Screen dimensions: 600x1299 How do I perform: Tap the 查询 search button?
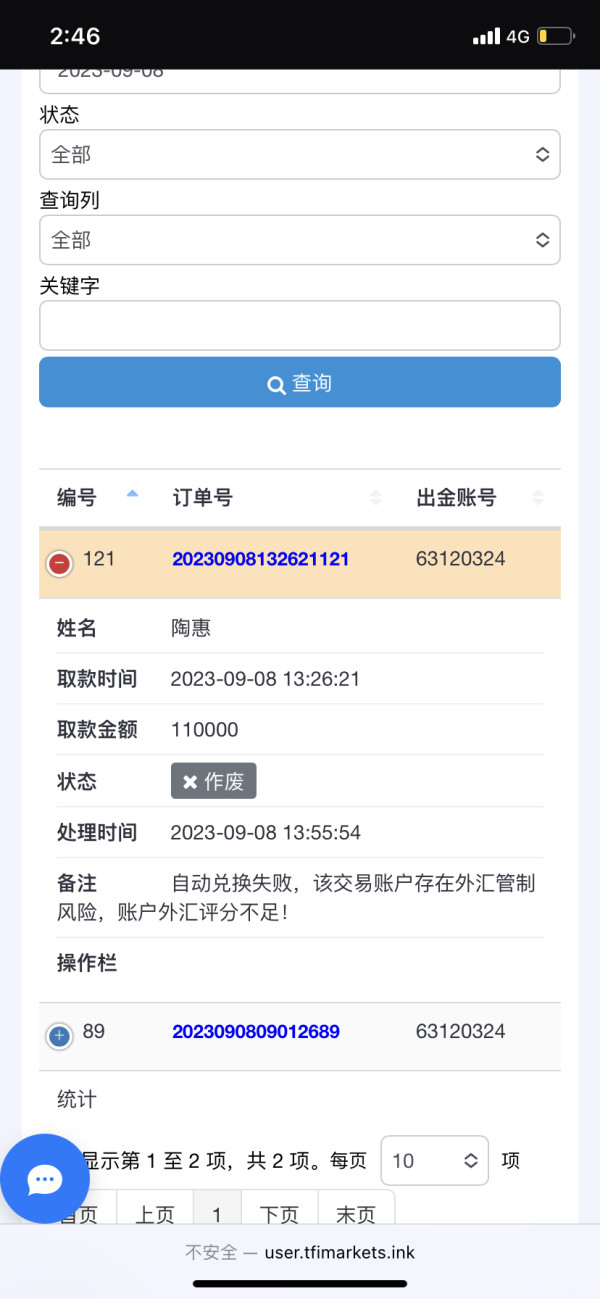300,383
